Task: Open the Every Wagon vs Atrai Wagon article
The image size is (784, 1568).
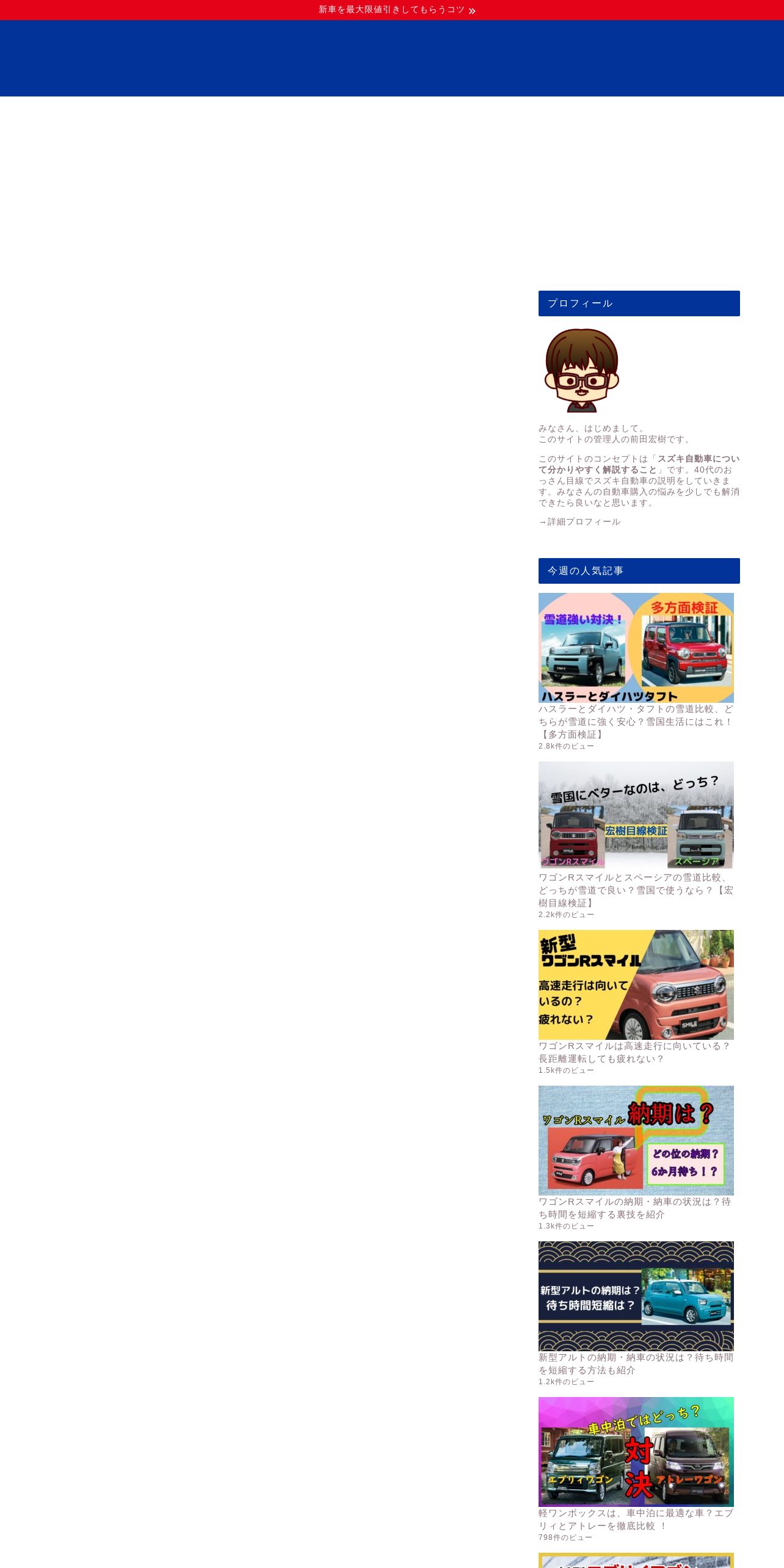Action: coord(636,1520)
